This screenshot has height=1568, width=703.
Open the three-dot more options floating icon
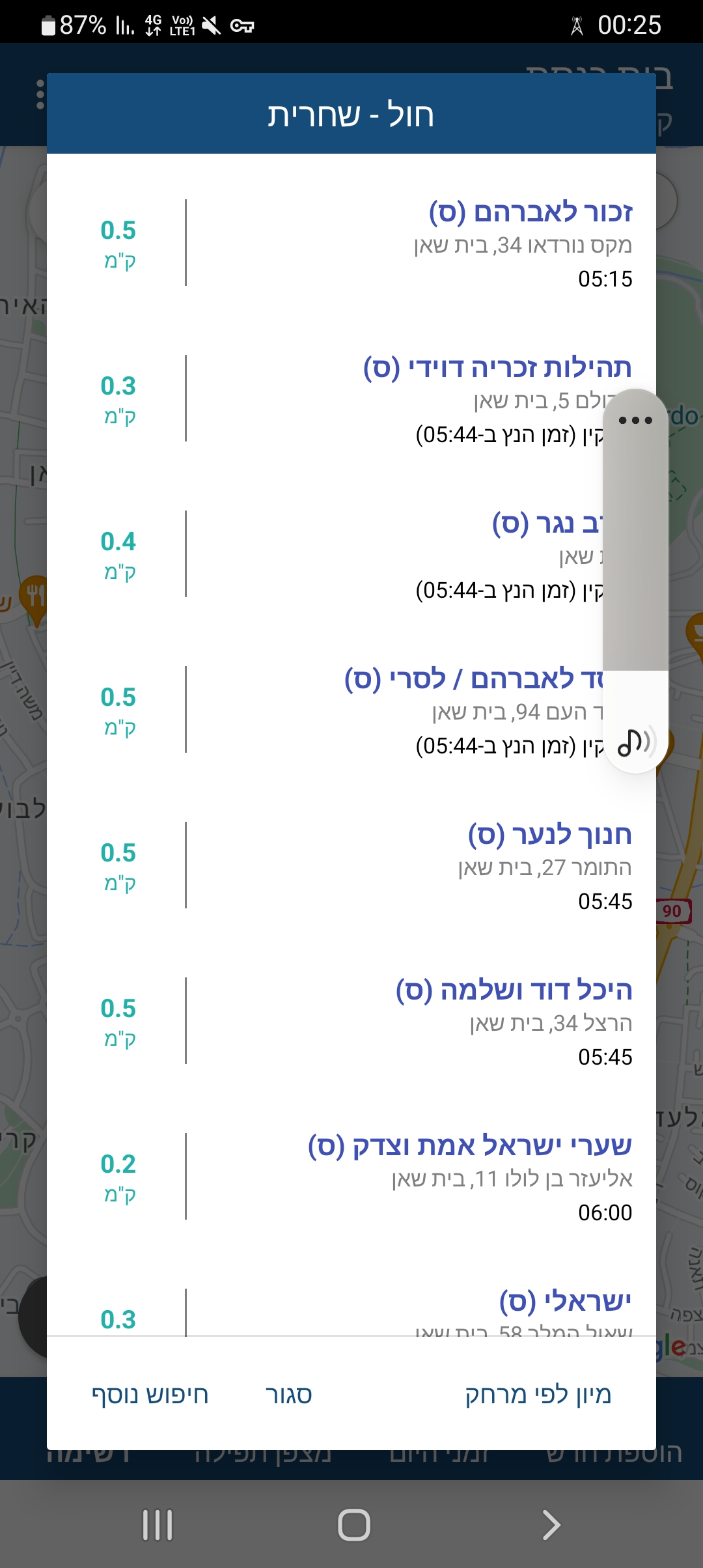(636, 421)
